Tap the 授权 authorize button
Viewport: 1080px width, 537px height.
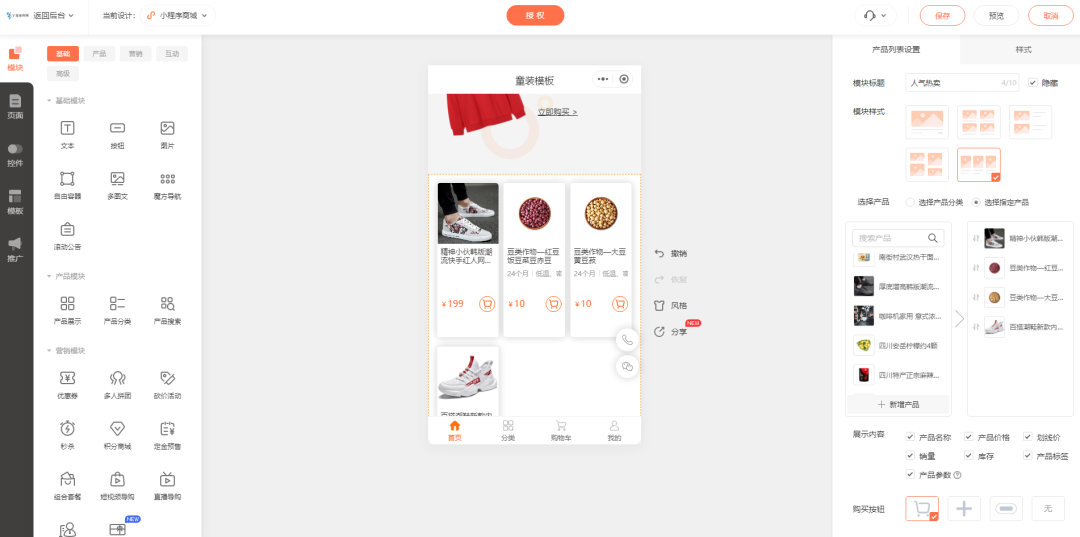click(535, 15)
